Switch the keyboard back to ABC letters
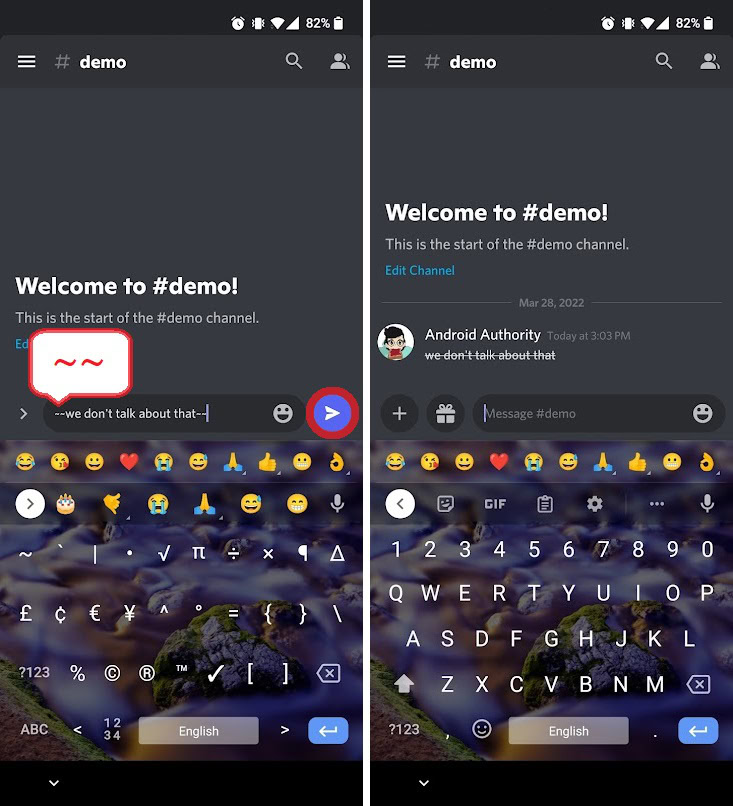 [34, 729]
